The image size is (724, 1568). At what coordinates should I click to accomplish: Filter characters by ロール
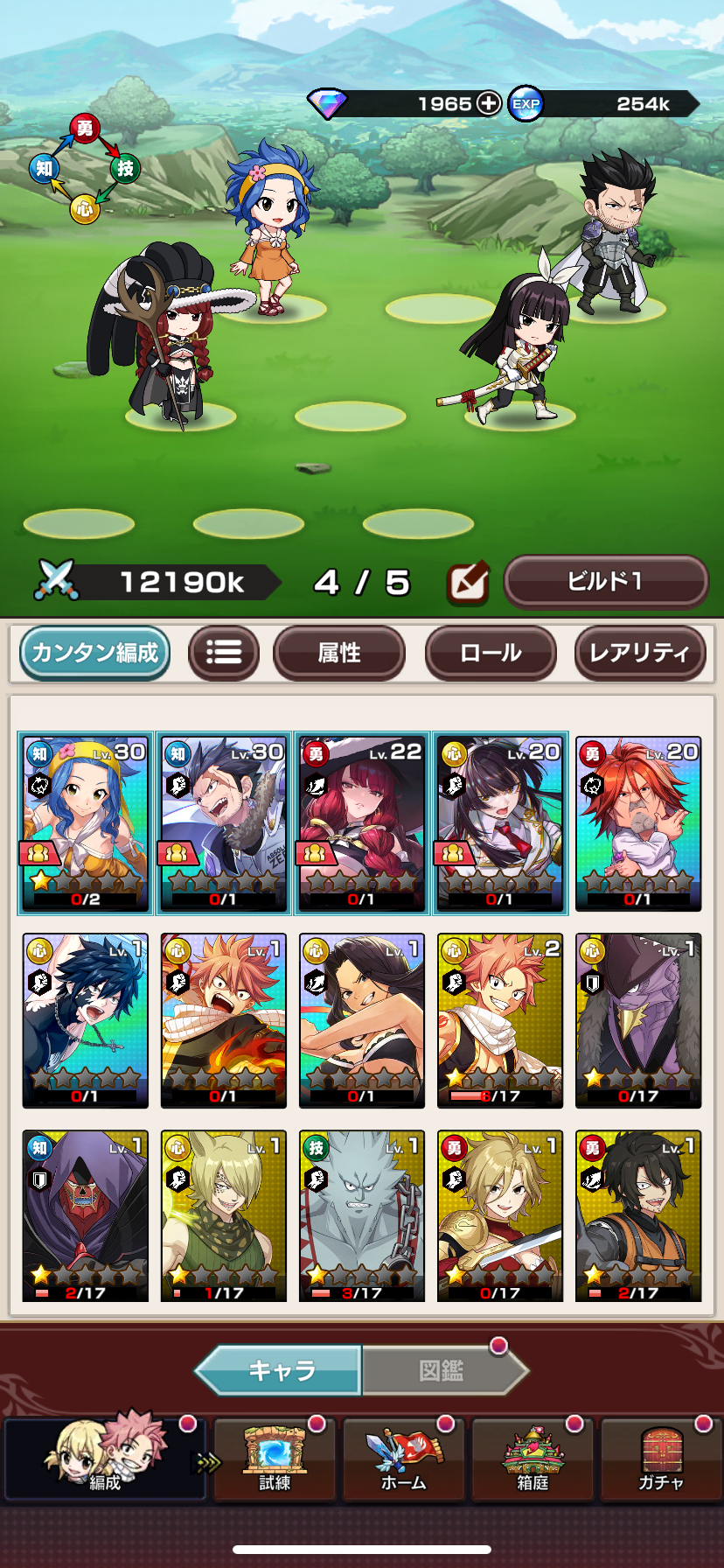point(491,653)
